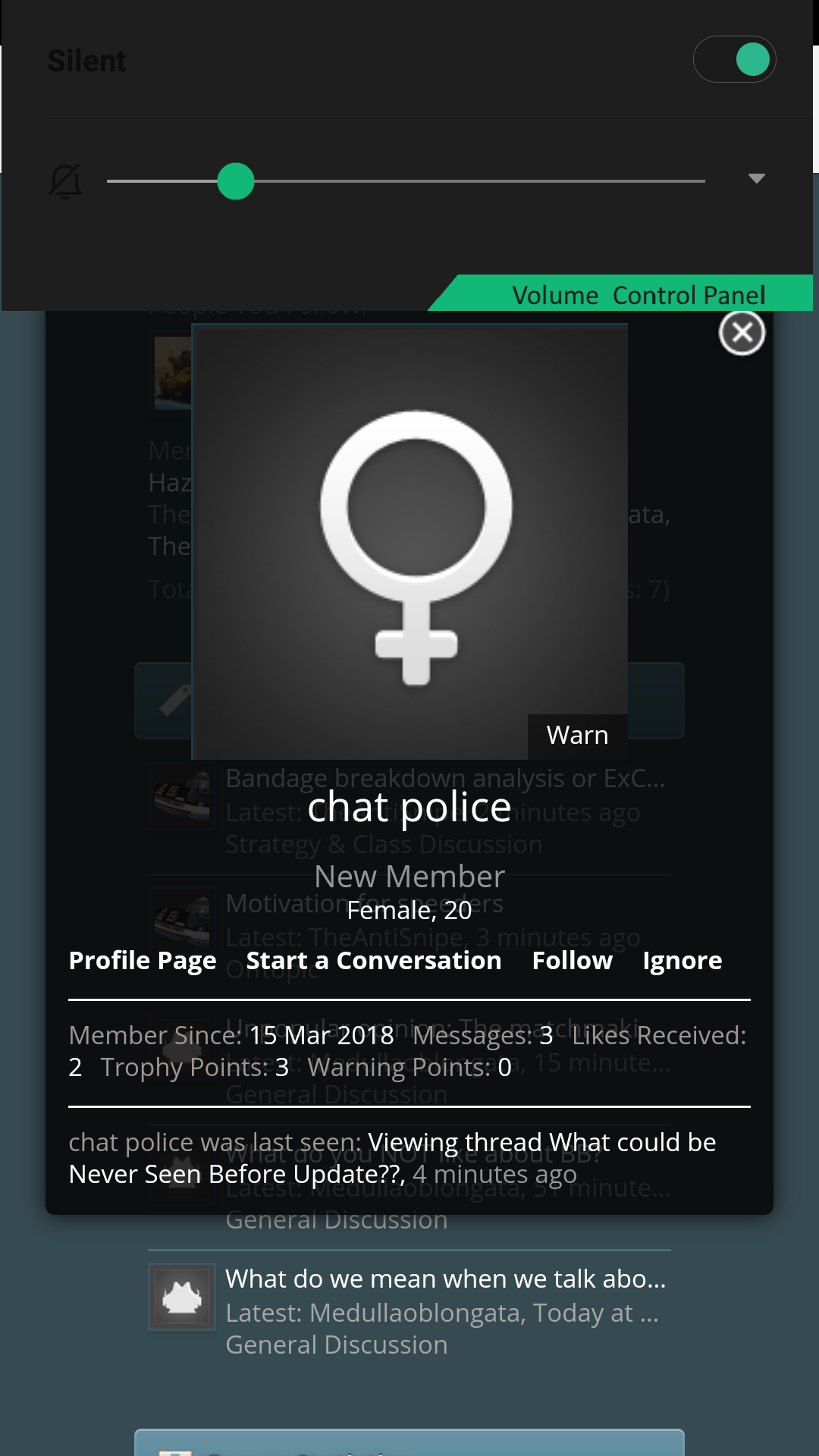Open thread What do we mean when we talk abo…
Viewport: 819px width, 1456px height.
pos(445,1279)
